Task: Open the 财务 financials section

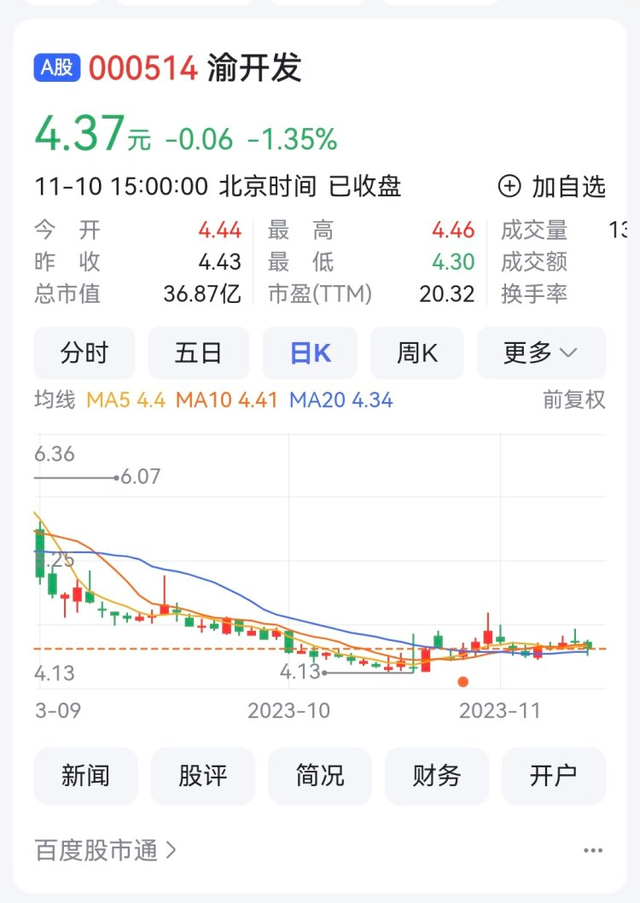Action: 437,776
